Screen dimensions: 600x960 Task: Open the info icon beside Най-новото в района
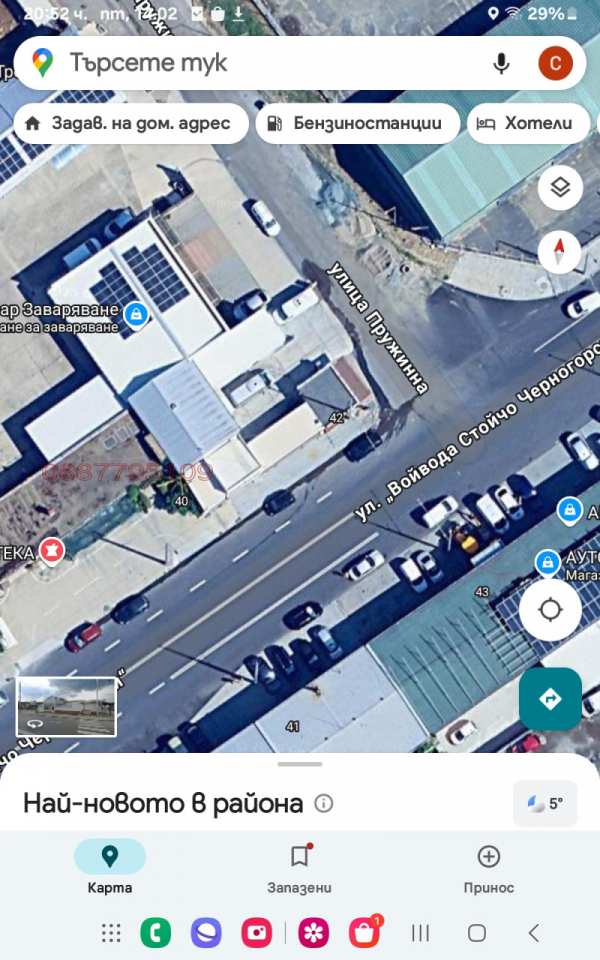coord(323,803)
